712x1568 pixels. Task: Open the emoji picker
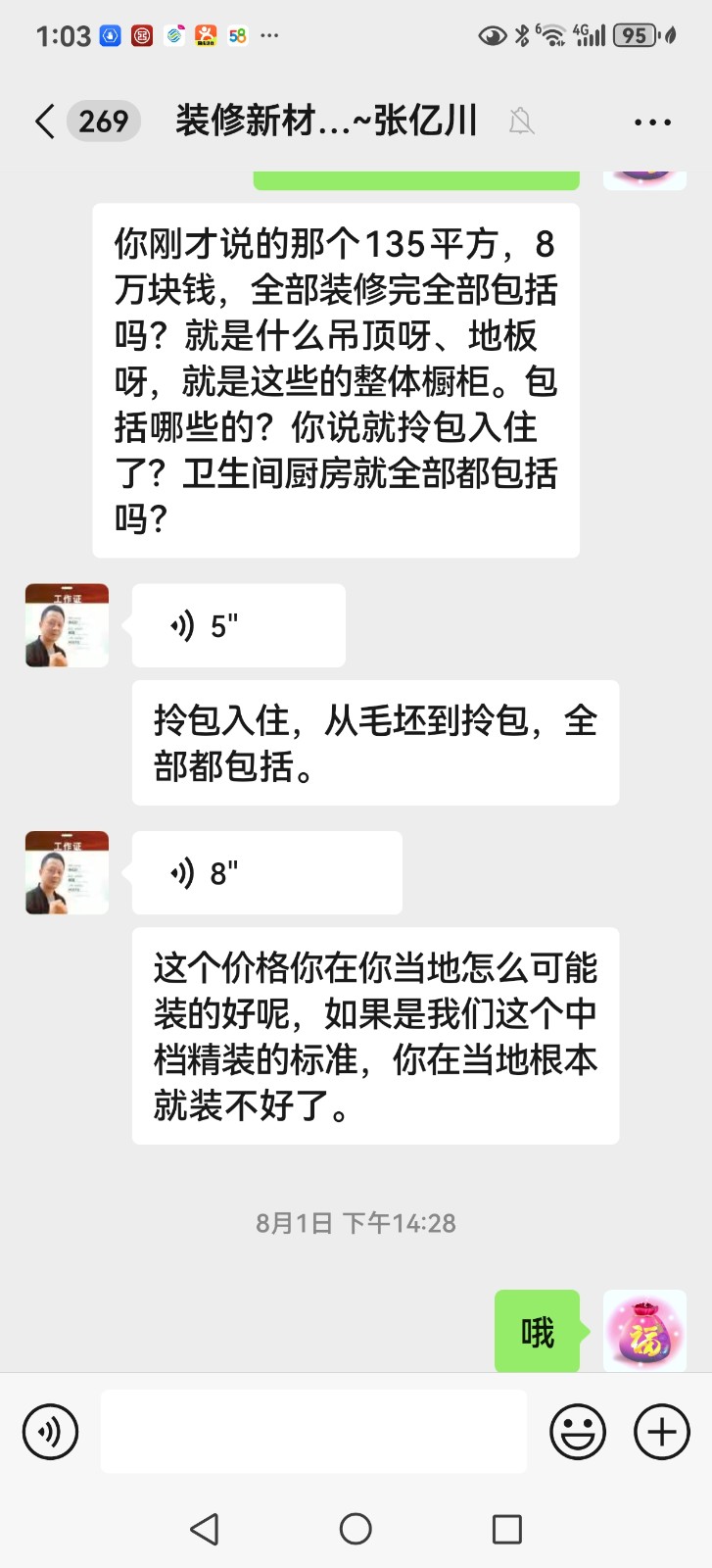click(578, 1432)
